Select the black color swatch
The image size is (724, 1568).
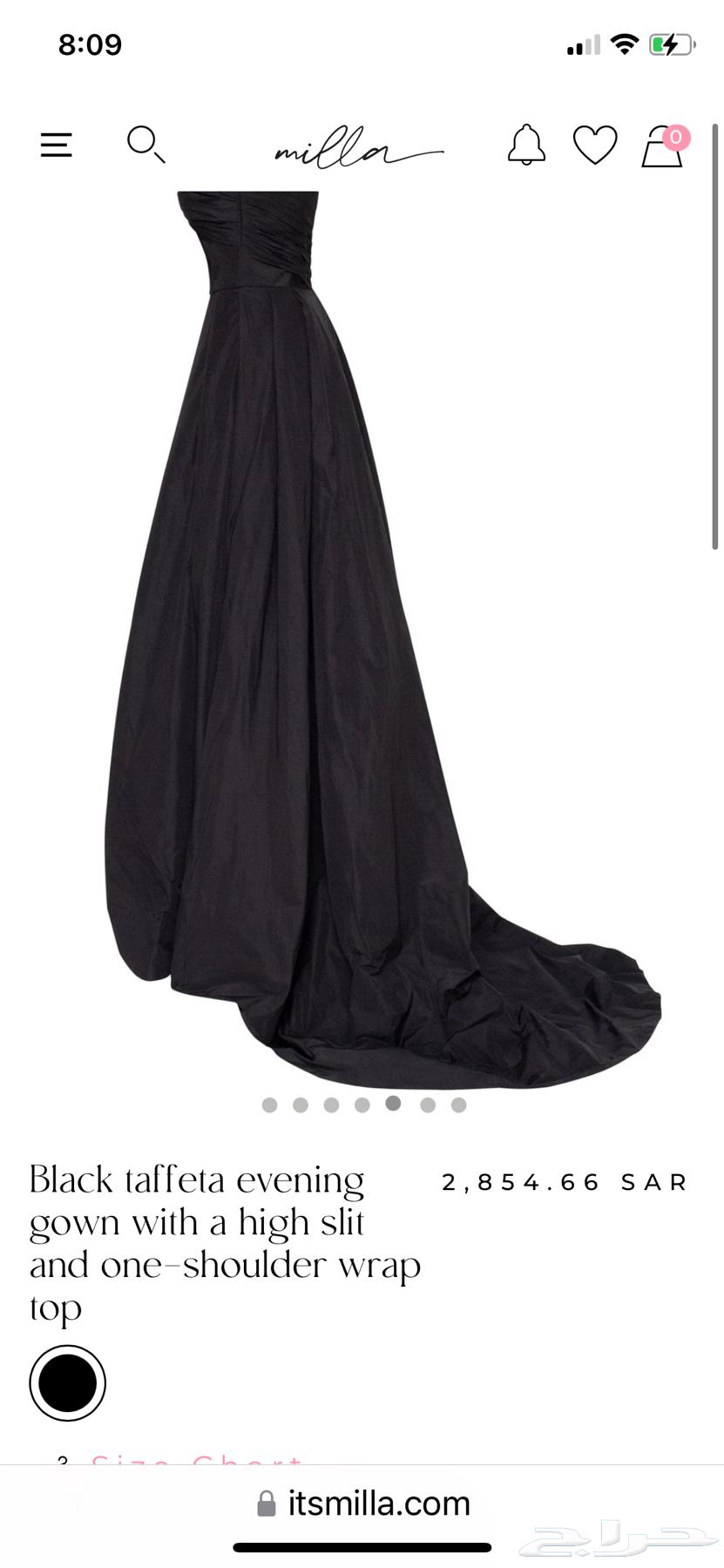click(x=67, y=1383)
